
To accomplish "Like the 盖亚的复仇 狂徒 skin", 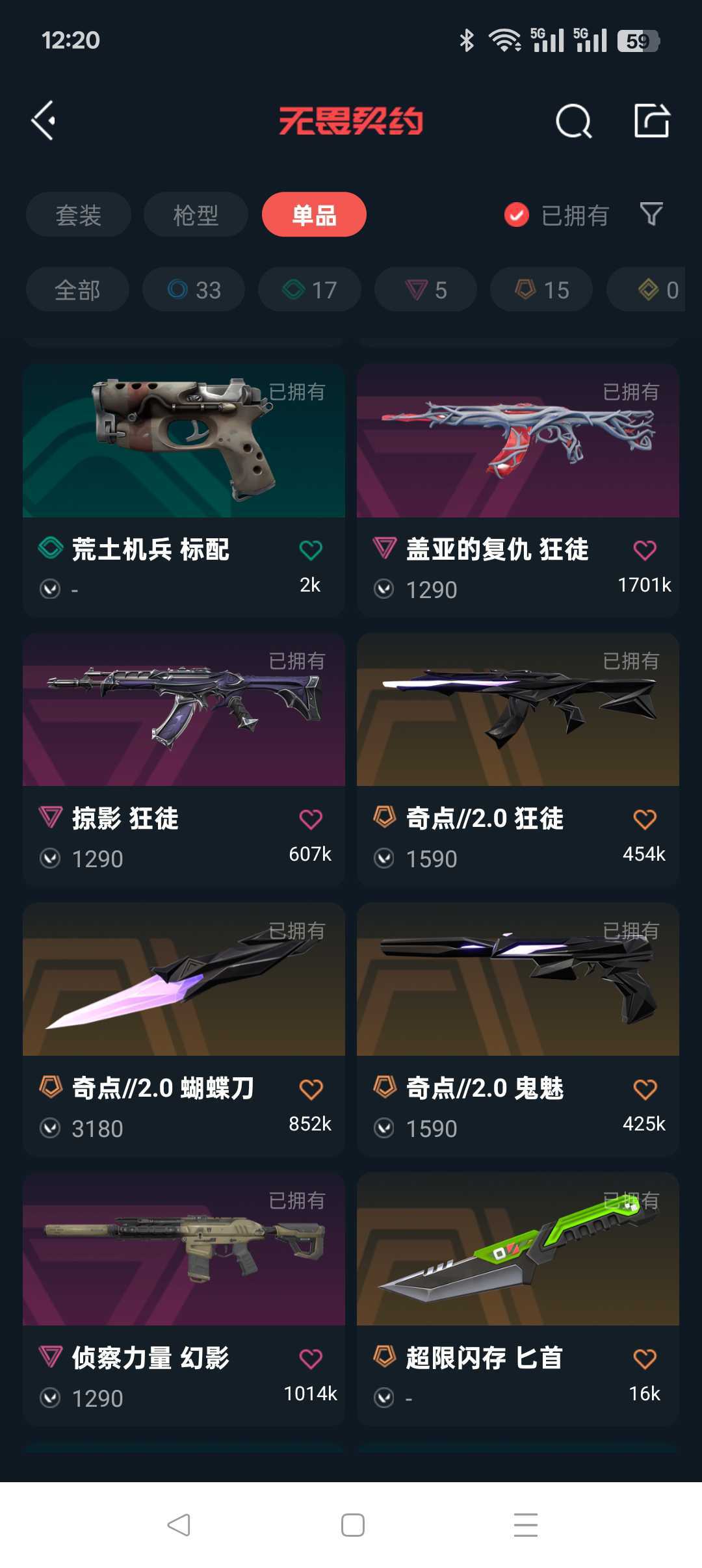I will pyautogui.click(x=645, y=551).
